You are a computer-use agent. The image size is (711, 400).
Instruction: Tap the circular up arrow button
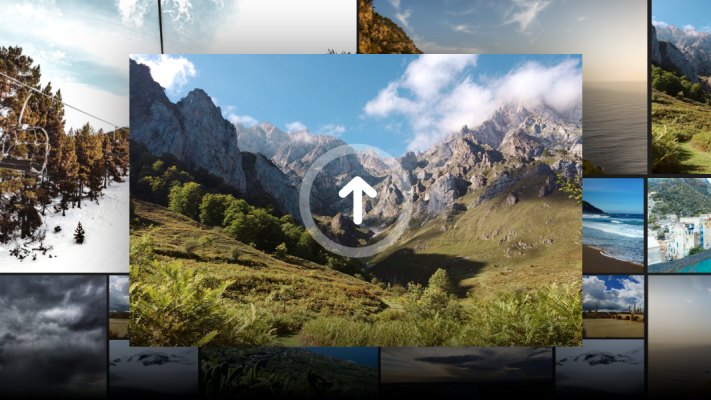[x=356, y=200]
